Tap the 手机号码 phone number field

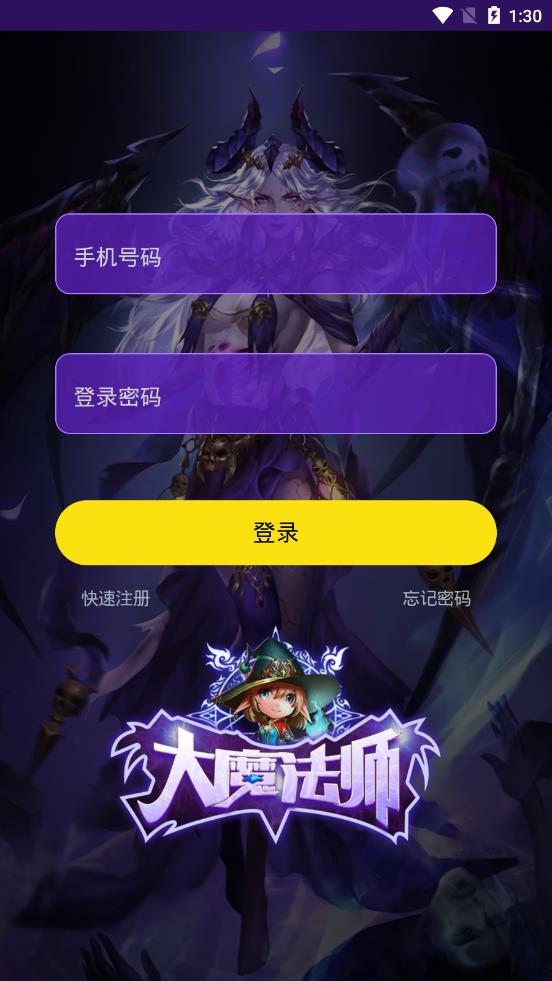click(x=276, y=253)
